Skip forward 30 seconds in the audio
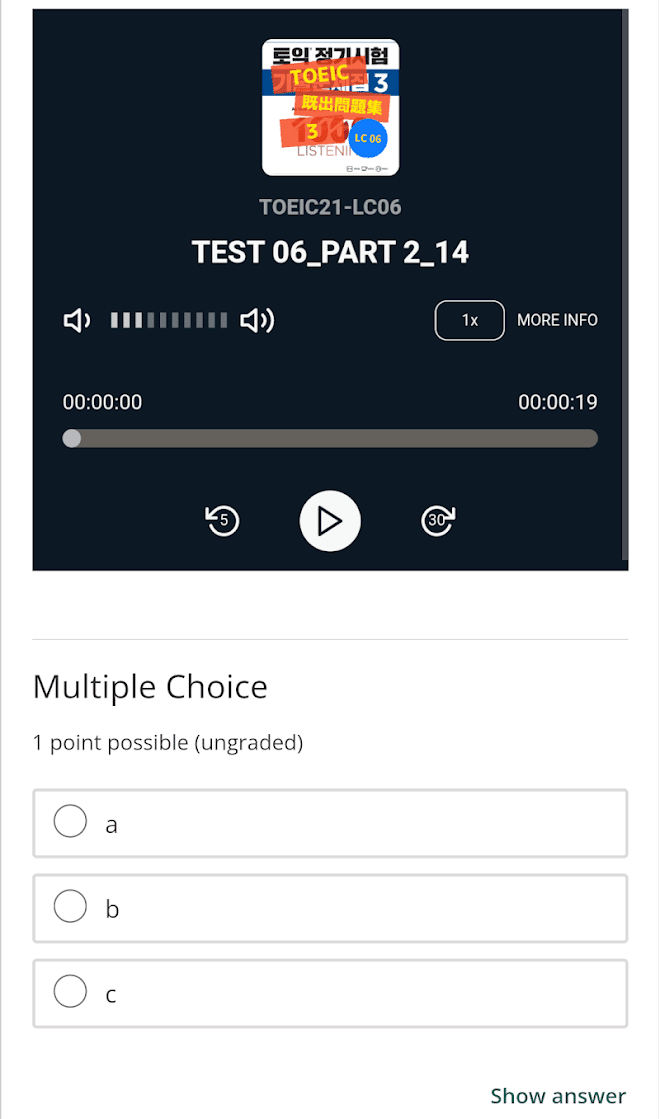Image resolution: width=659 pixels, height=1119 pixels. coord(438,521)
